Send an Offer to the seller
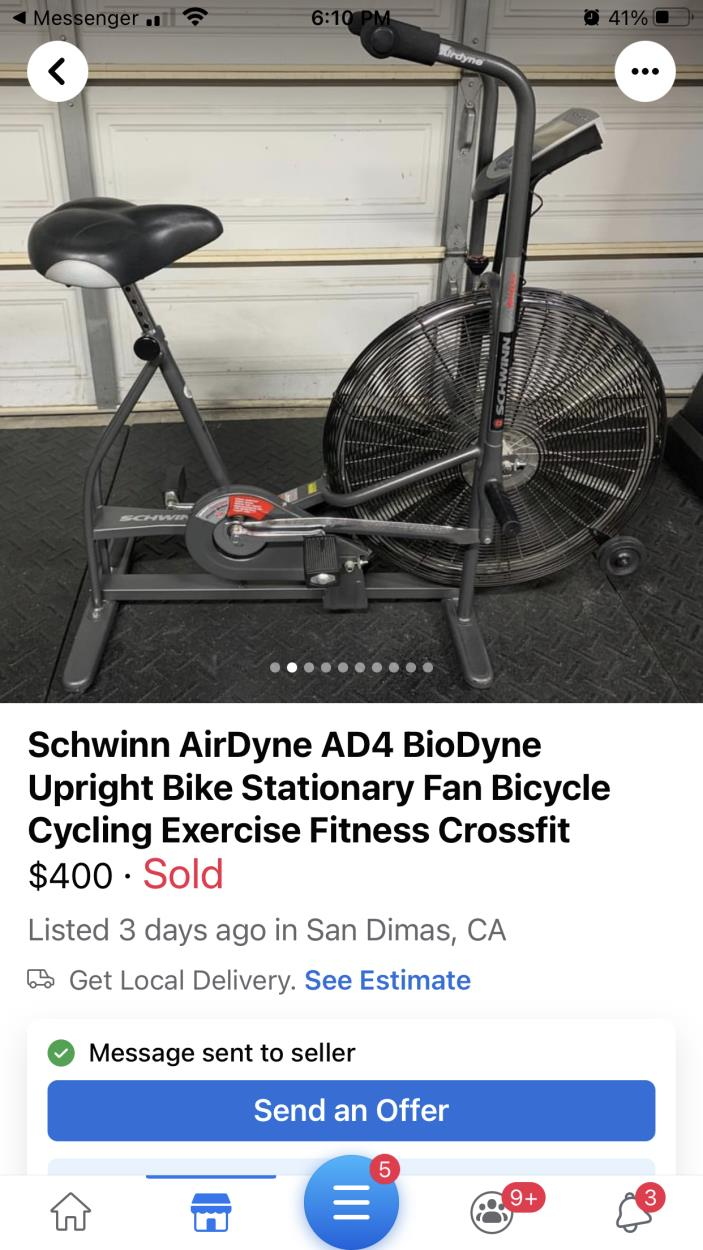 tap(351, 1110)
